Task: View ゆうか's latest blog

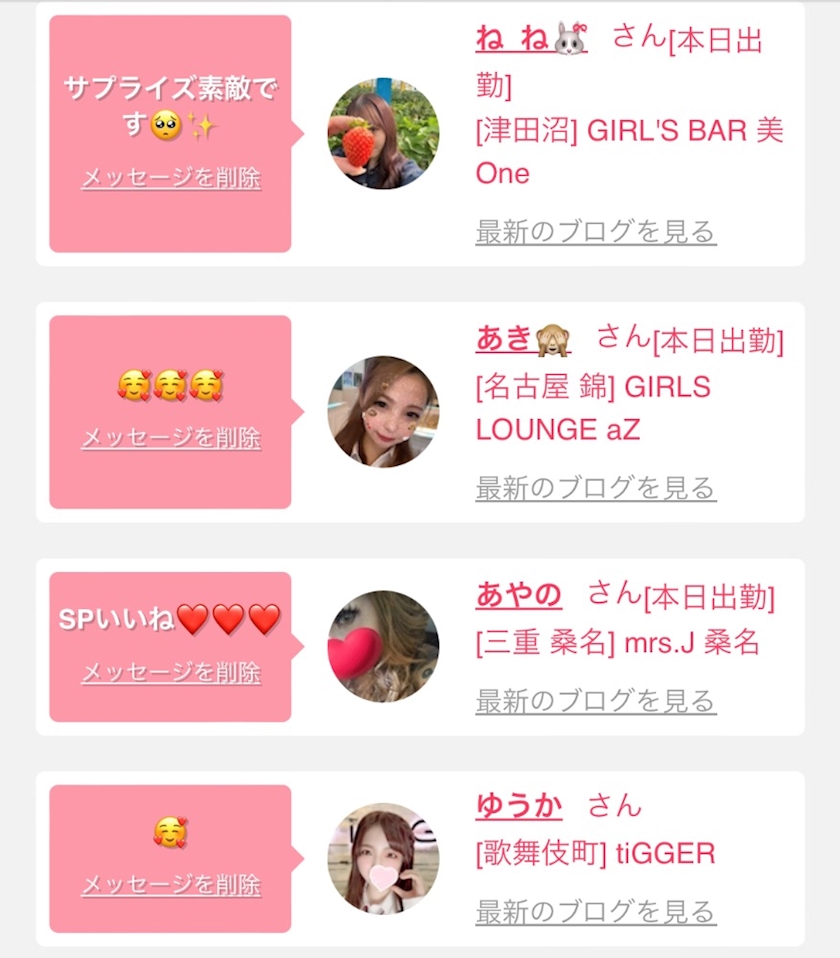Action: coord(596,912)
